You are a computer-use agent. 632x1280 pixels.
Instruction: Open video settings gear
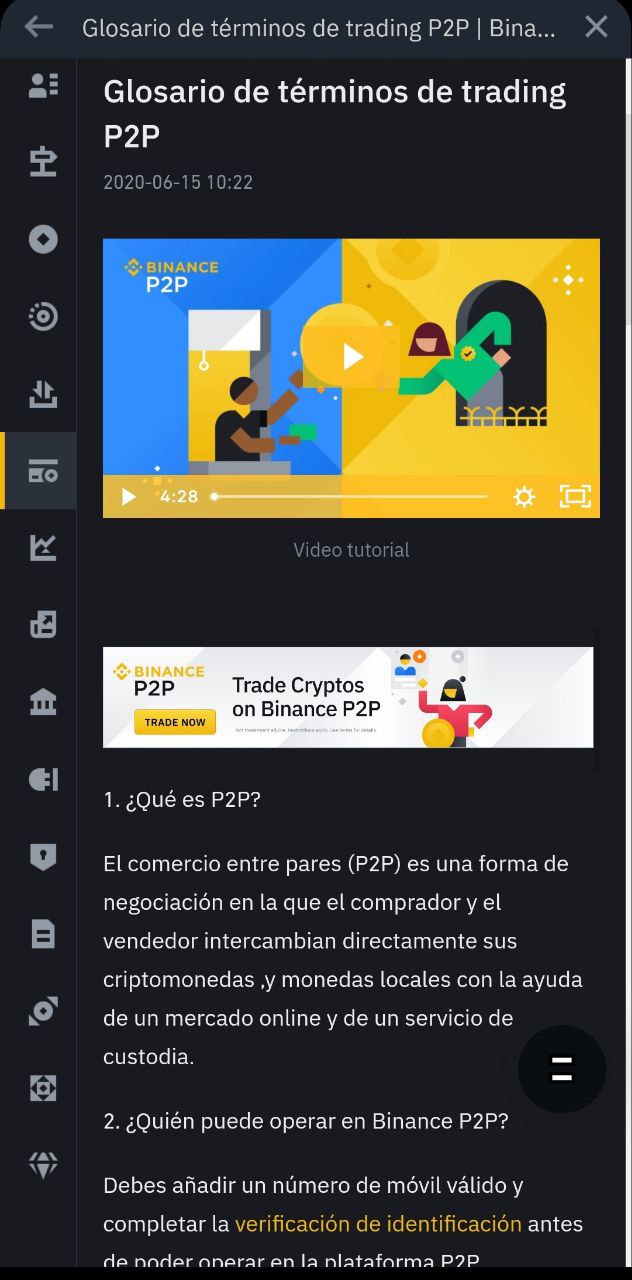524,496
